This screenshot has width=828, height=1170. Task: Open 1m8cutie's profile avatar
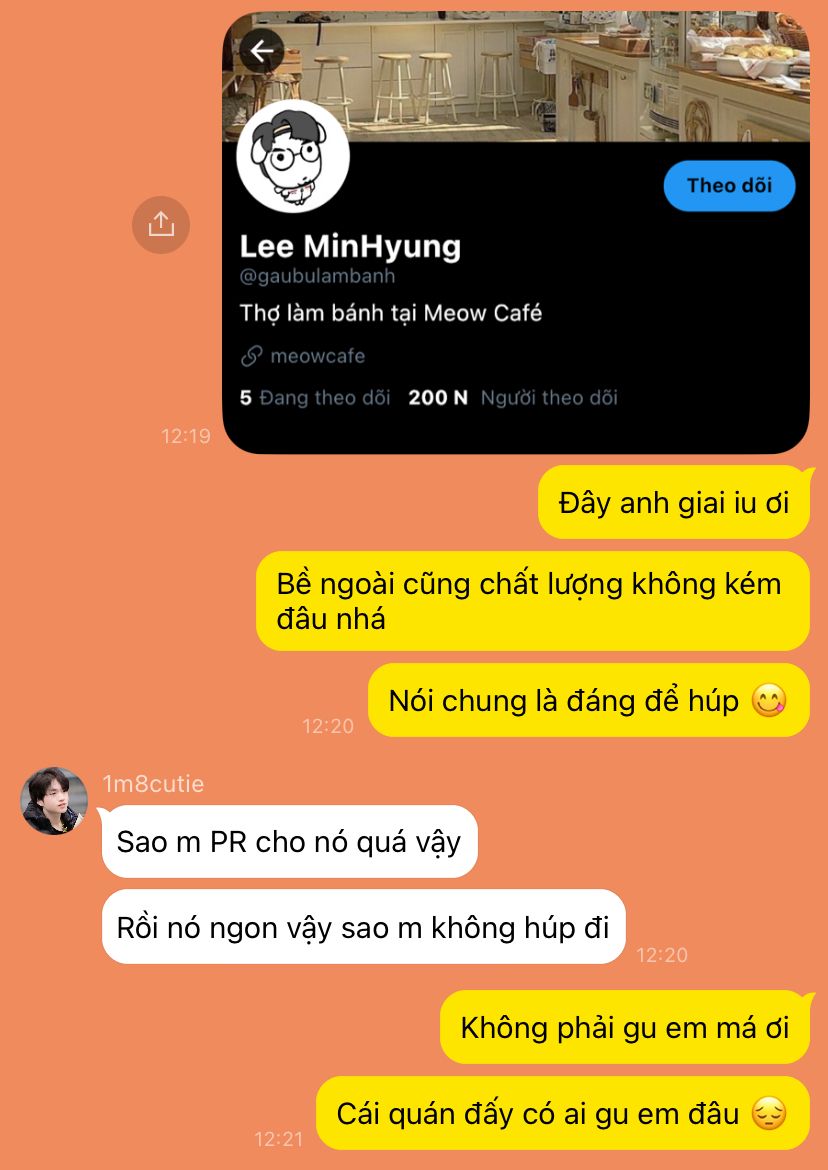(54, 800)
